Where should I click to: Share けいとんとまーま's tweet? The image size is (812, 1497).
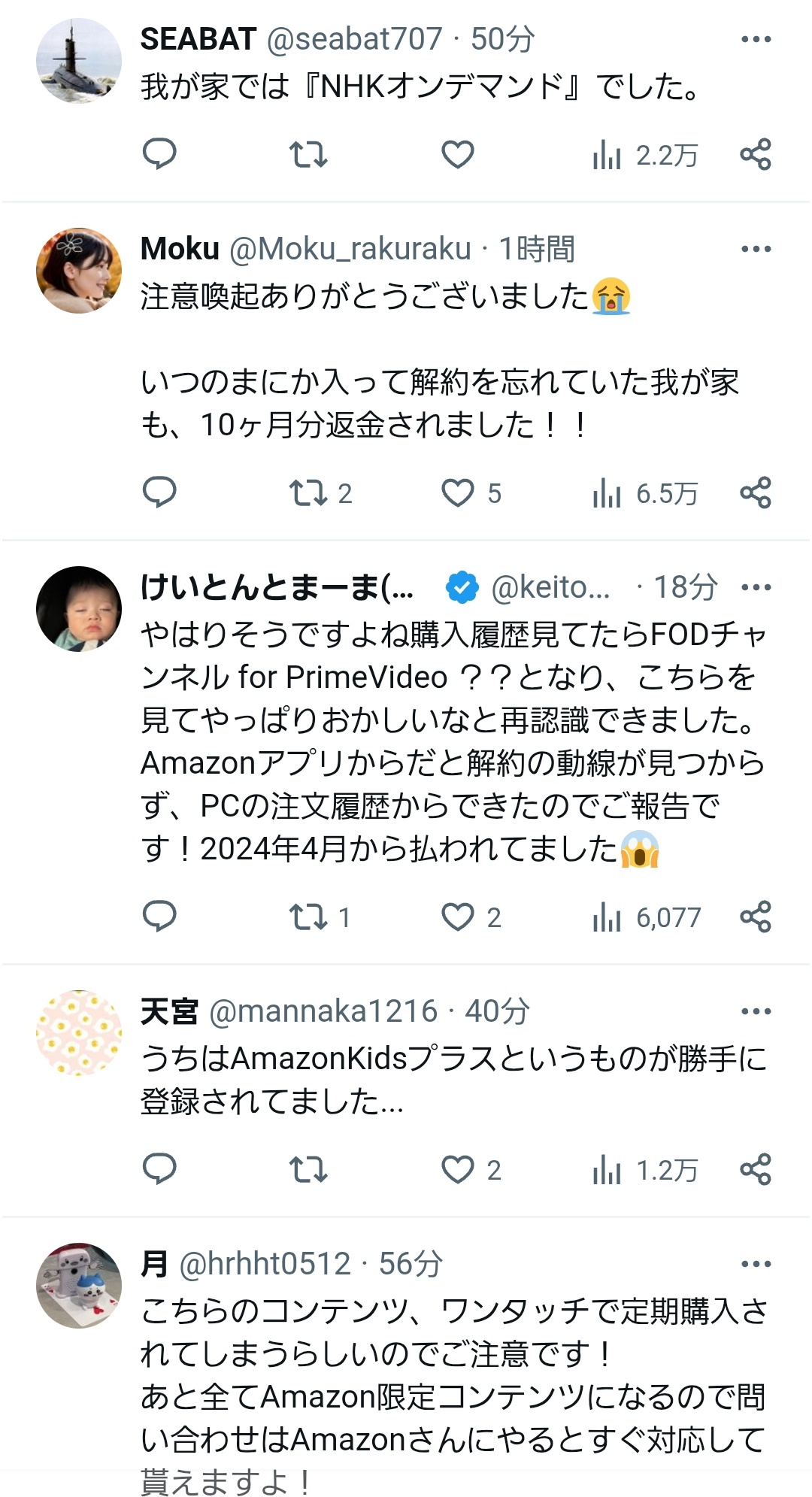point(756,917)
